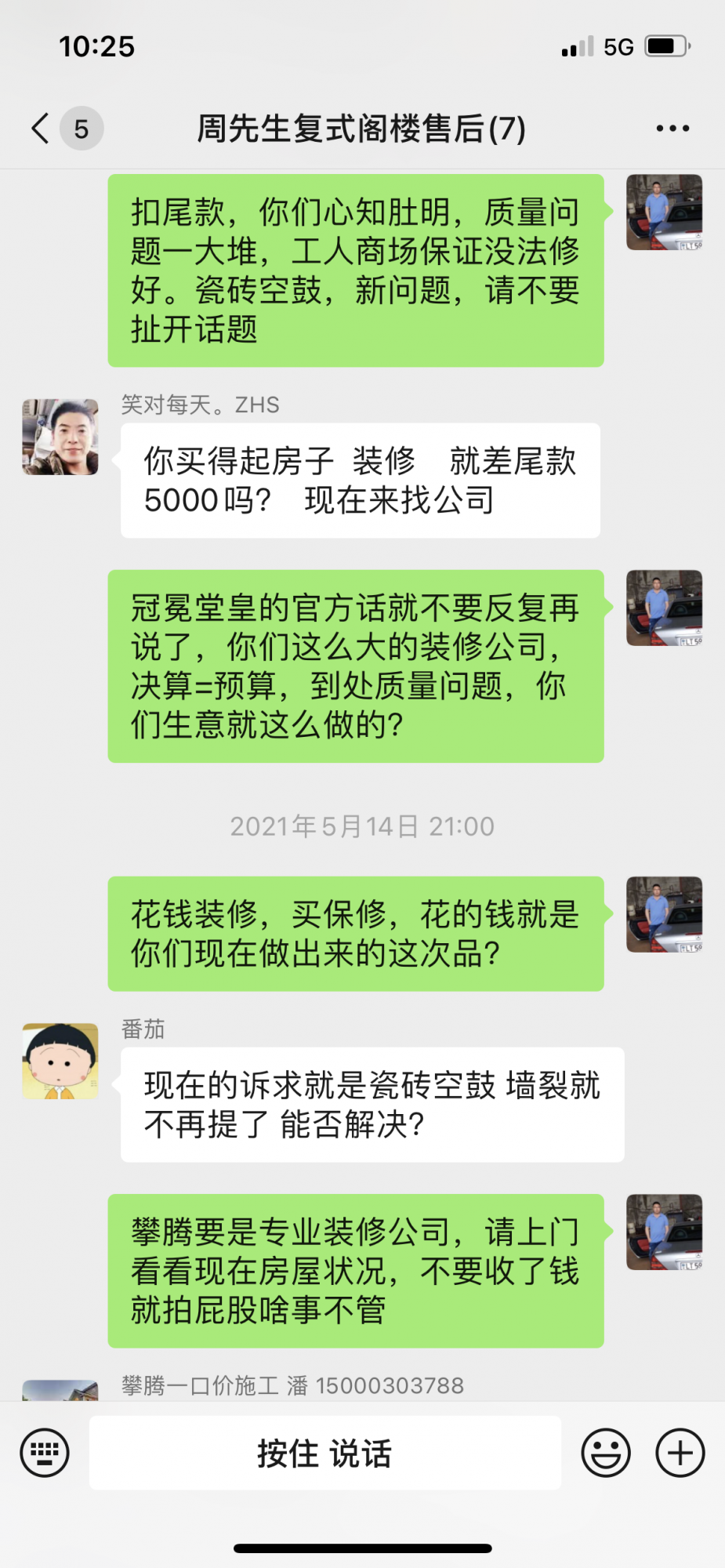Screen dimensions: 725x1568
Task: Open the group chat overflow menu
Action: [x=672, y=129]
